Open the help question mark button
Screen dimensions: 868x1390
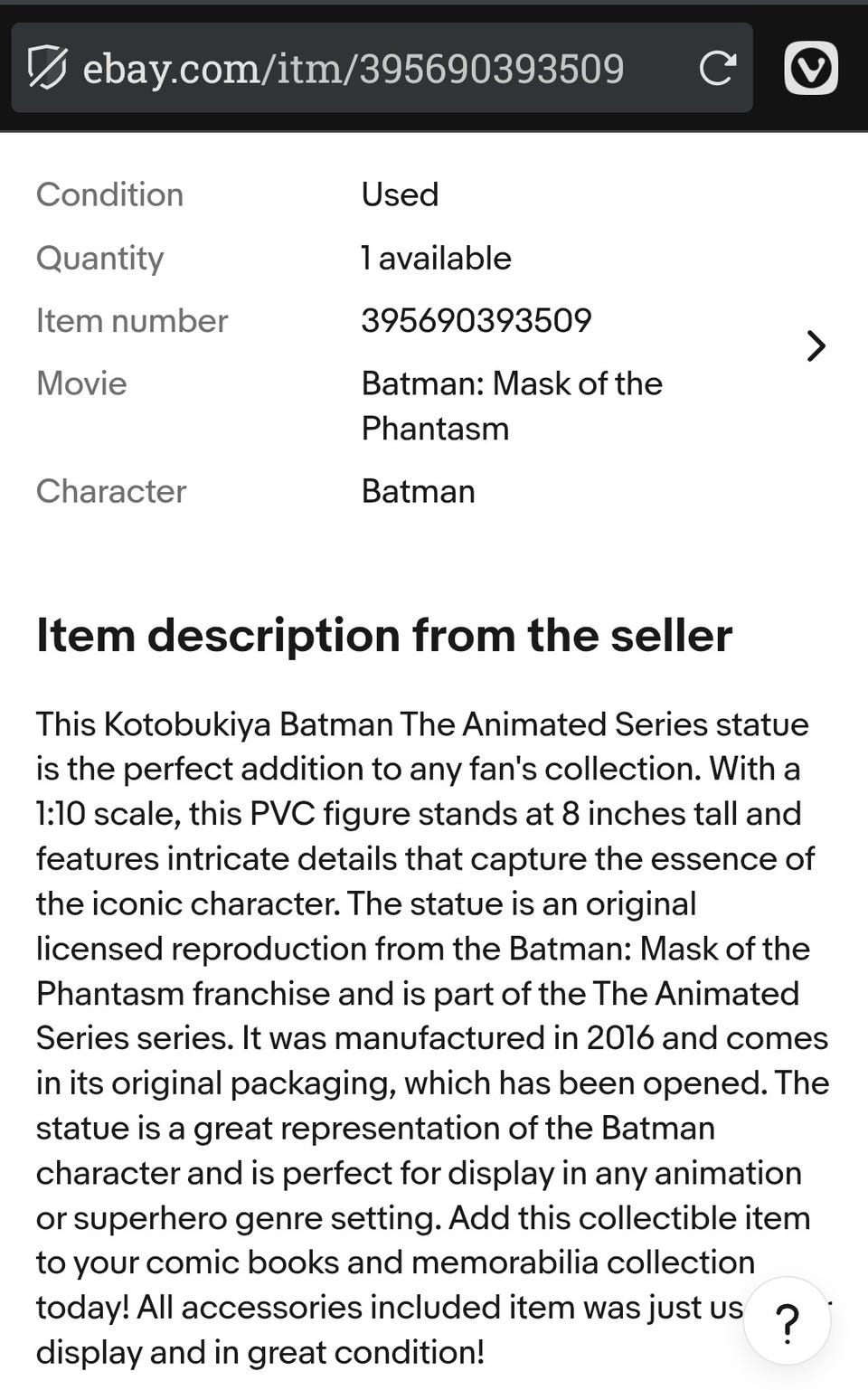[x=788, y=1321]
